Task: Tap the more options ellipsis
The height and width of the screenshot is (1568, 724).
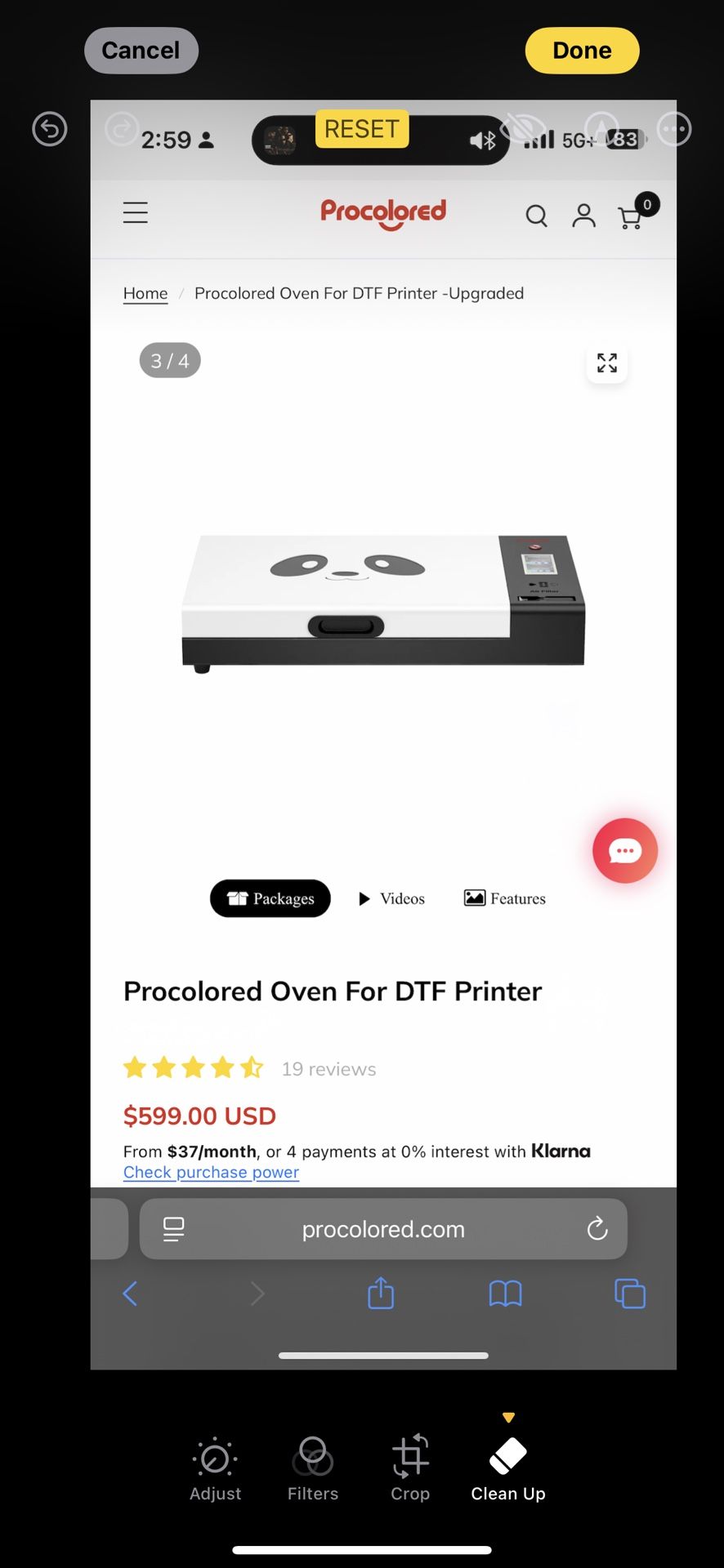Action: 673,129
